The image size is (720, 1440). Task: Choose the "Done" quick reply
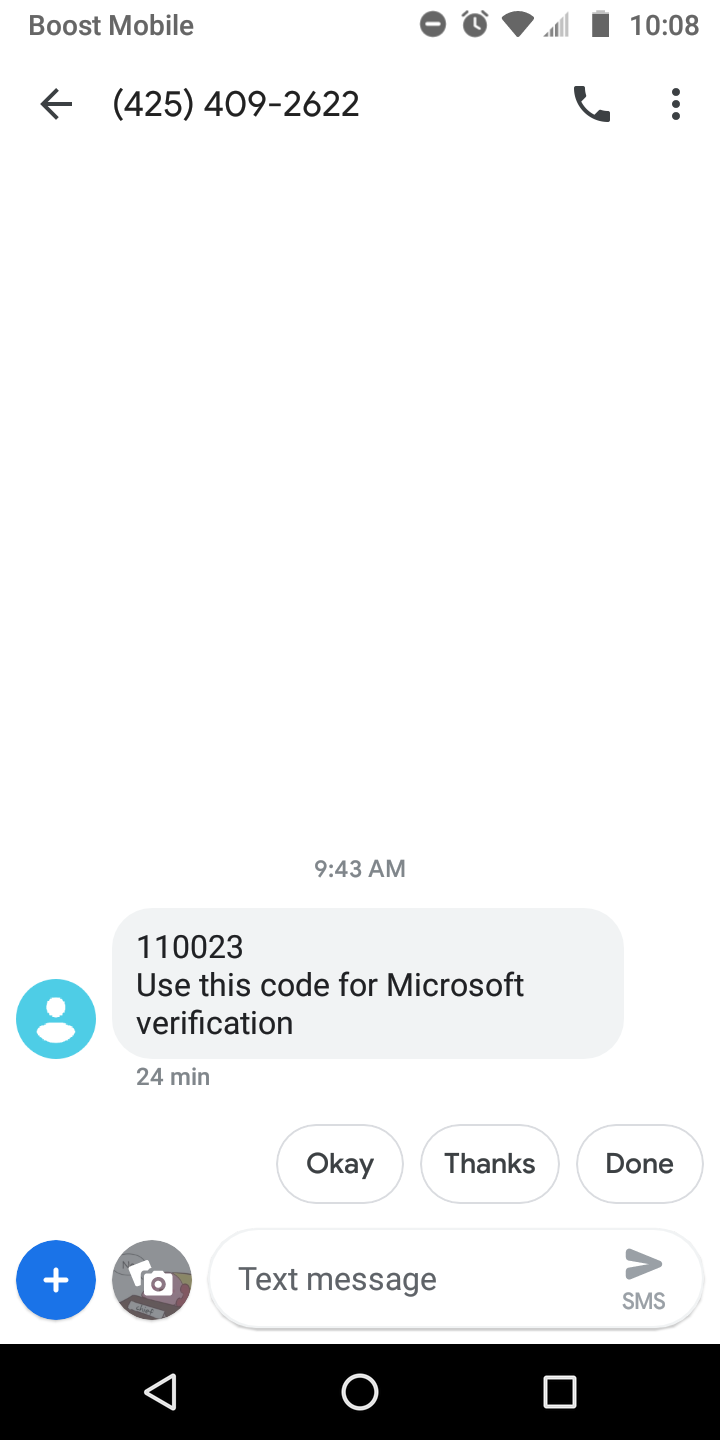(639, 1163)
